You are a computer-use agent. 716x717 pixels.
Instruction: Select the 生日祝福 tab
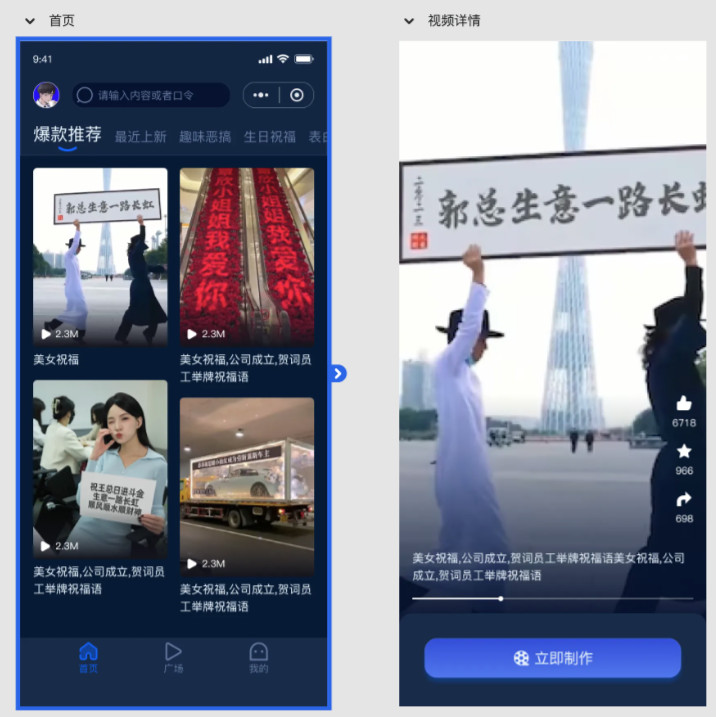coord(270,137)
